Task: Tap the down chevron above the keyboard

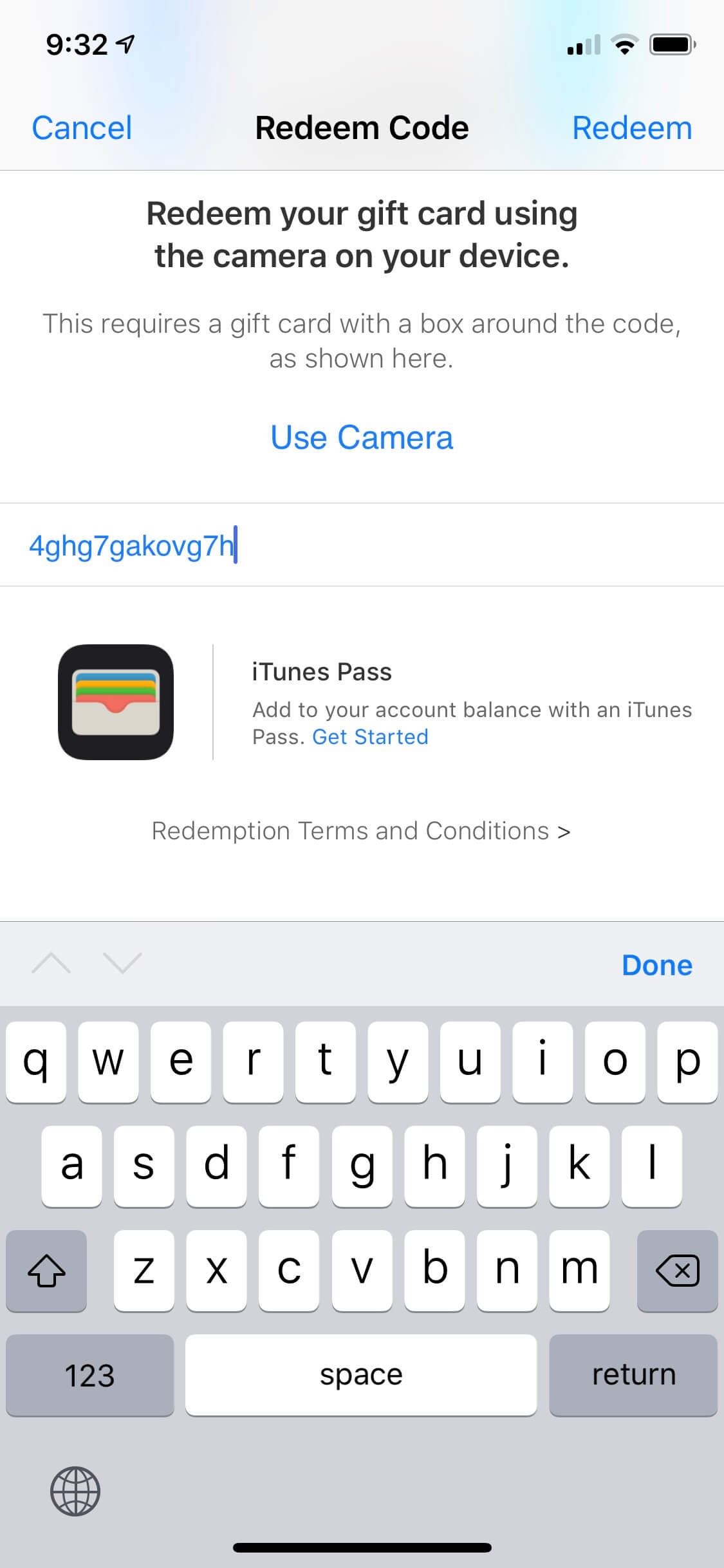Action: tap(123, 964)
